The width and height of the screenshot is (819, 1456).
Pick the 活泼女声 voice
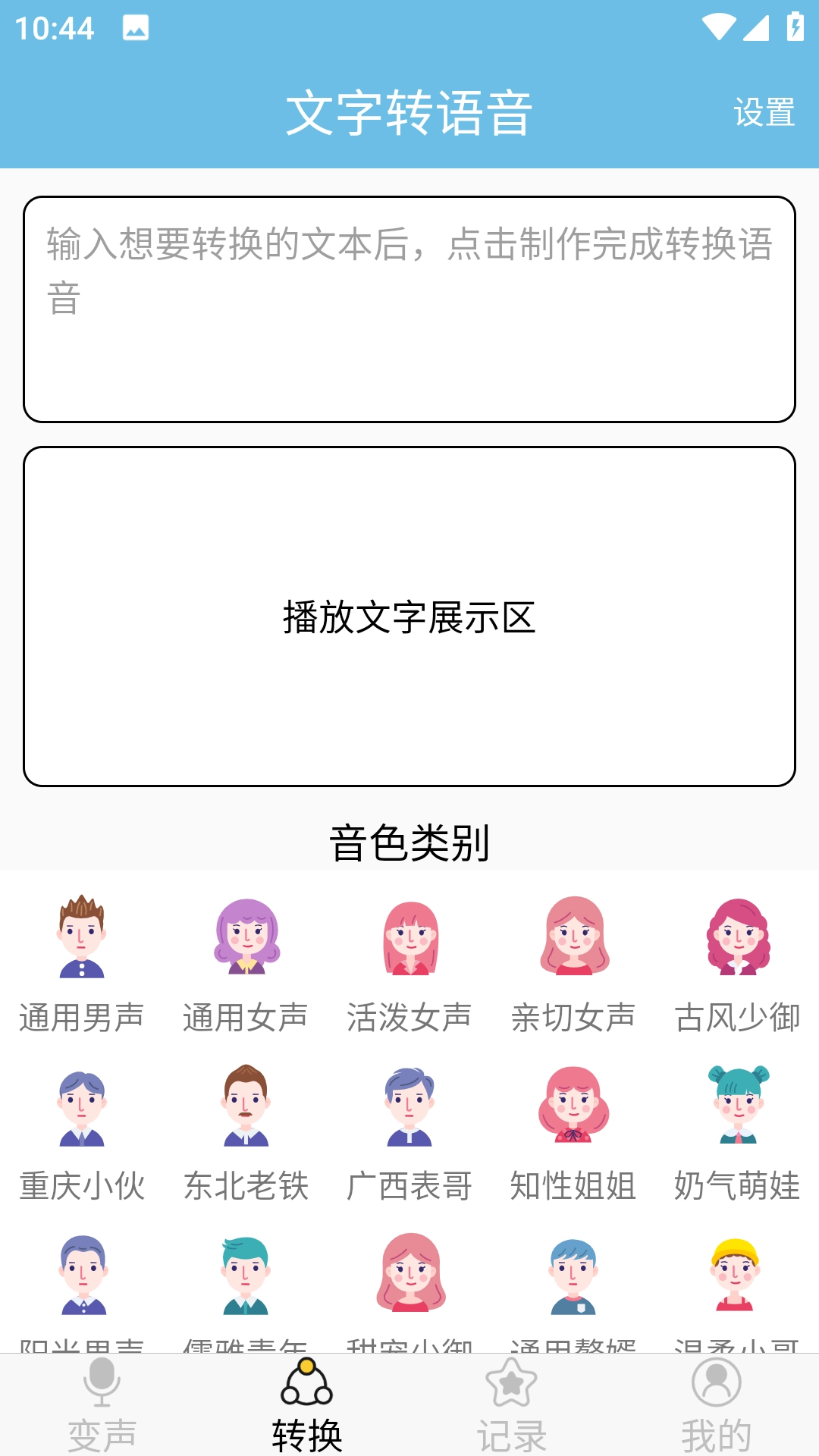[x=409, y=963]
